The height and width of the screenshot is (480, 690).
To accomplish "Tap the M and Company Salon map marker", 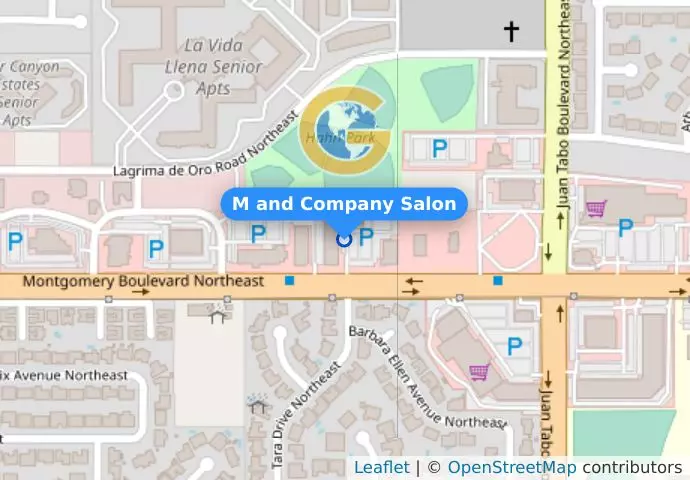I will [344, 238].
